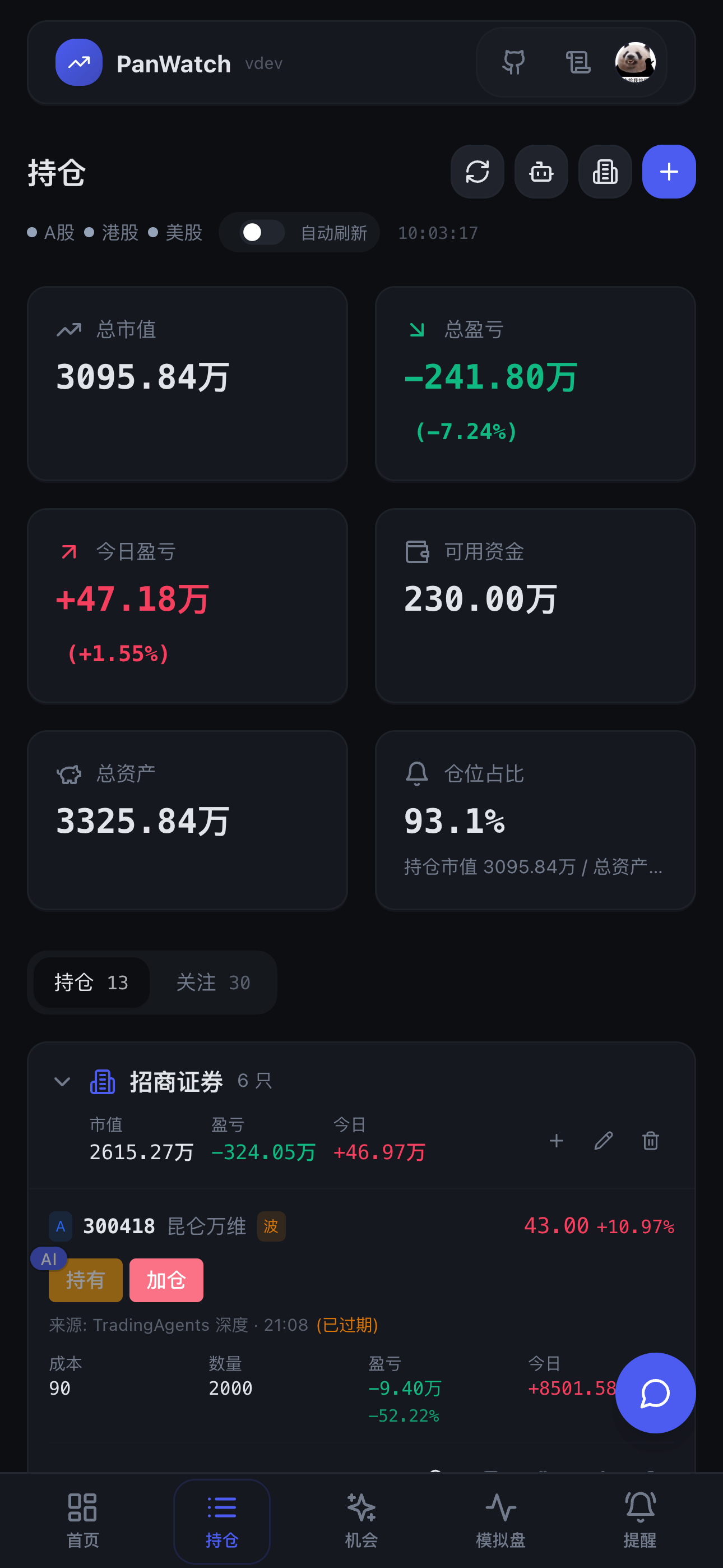Screen dimensions: 723x1568
Task: Open the floating chat bubble
Action: [x=655, y=1392]
